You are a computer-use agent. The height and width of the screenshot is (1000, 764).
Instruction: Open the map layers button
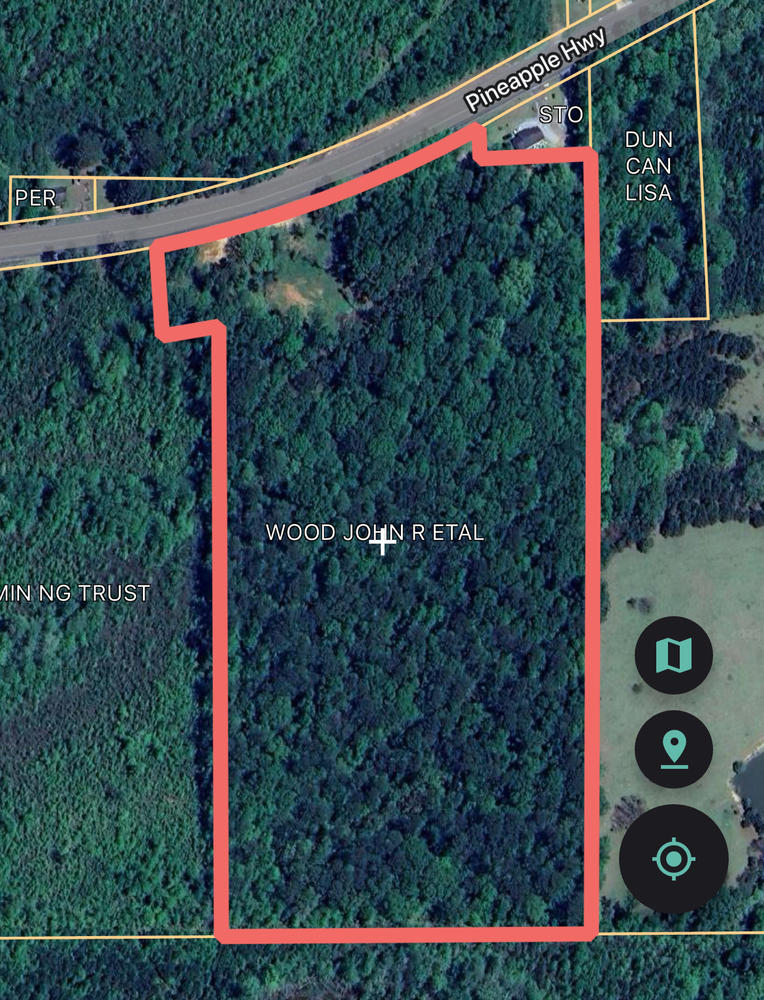[673, 656]
